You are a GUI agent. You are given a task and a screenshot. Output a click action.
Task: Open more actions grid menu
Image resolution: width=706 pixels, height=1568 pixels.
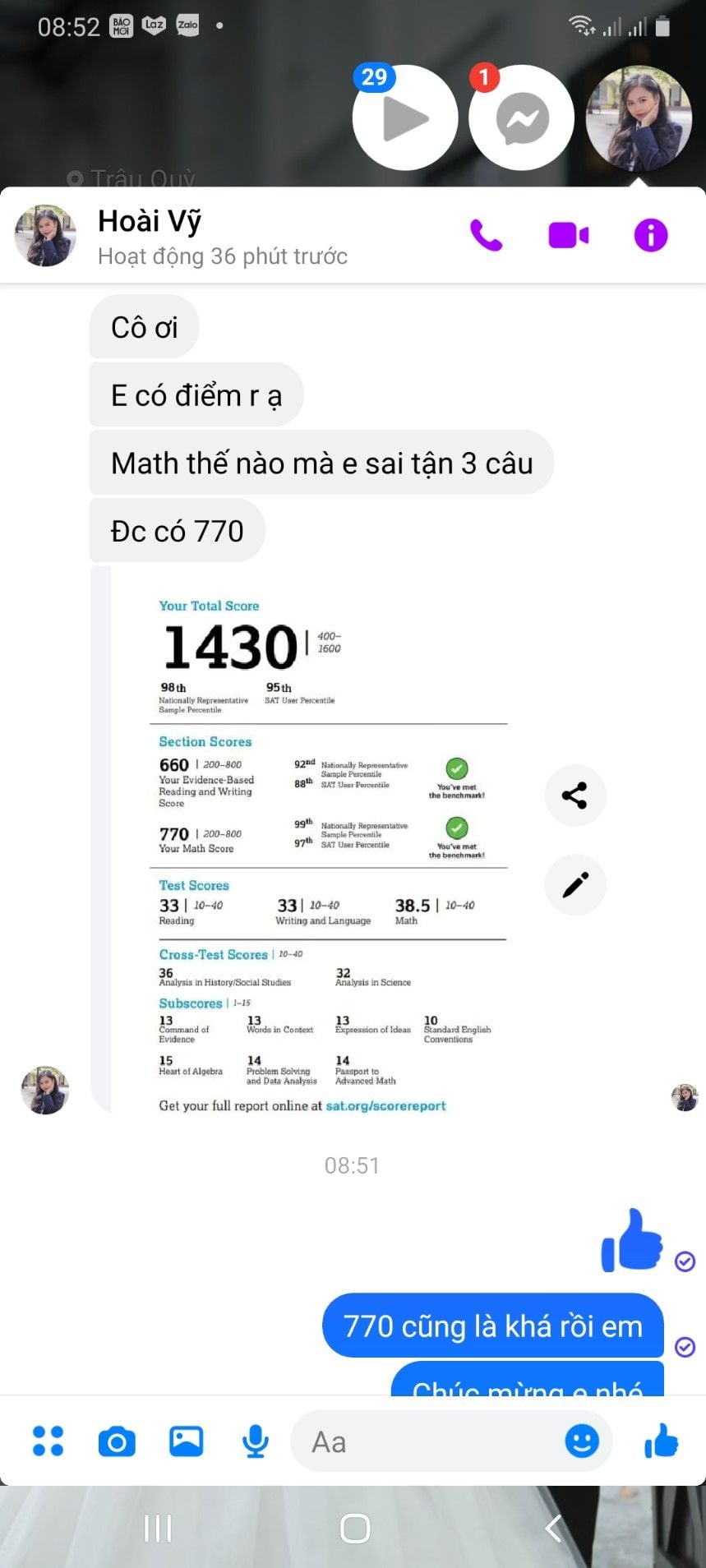click(48, 1441)
